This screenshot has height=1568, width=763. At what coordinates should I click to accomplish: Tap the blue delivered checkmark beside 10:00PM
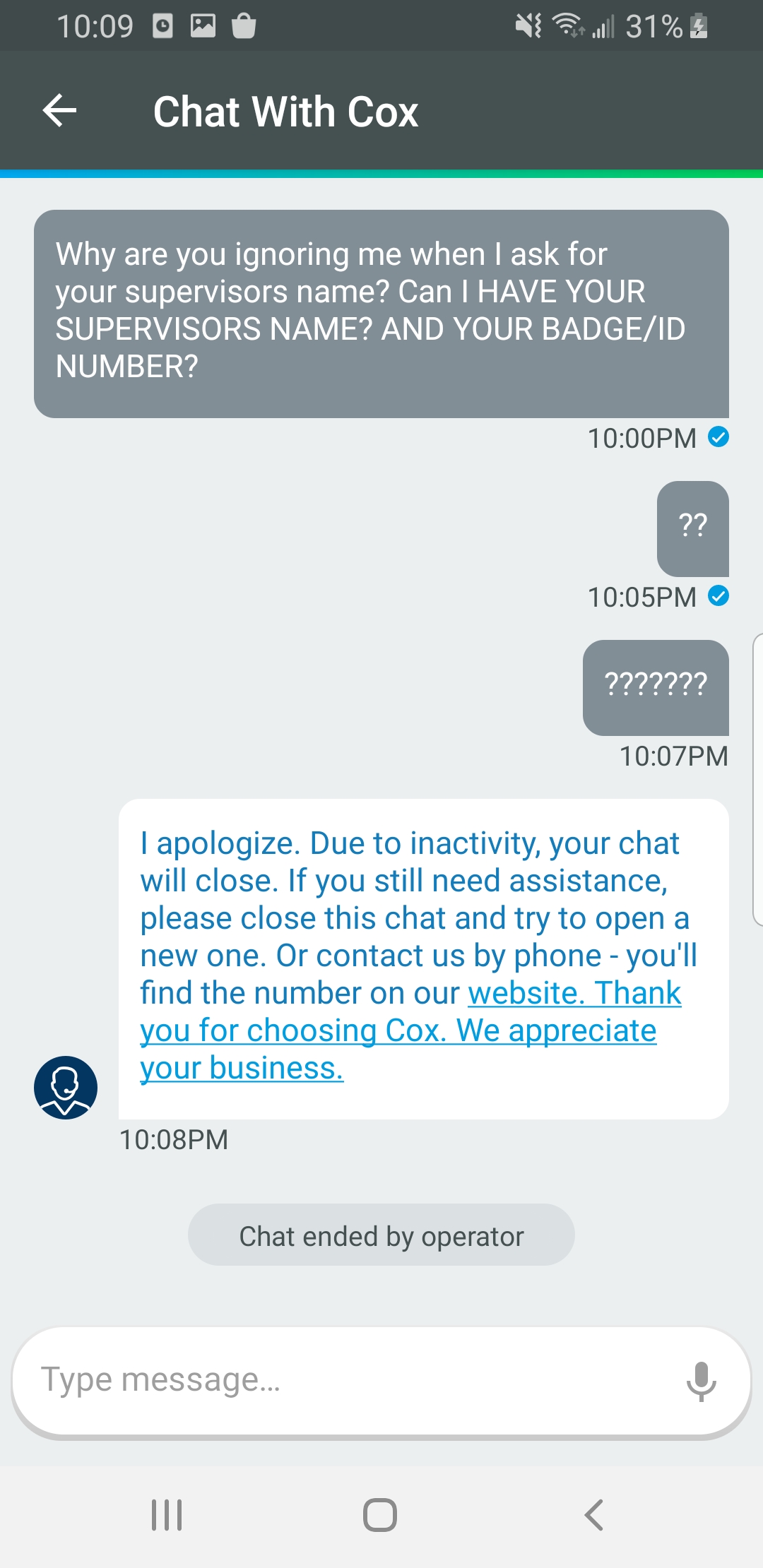[719, 438]
